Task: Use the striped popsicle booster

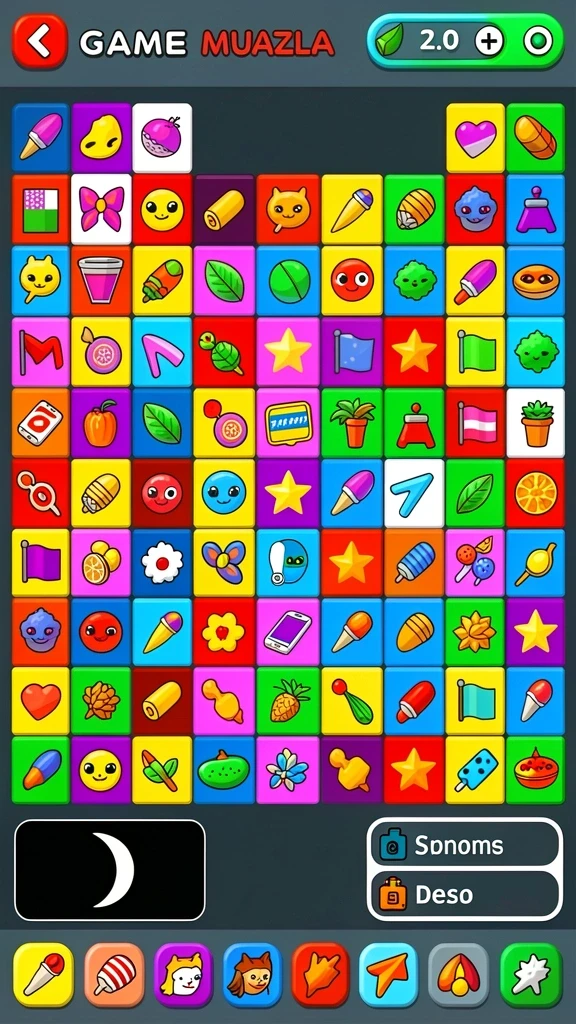Action: pyautogui.click(x=114, y=974)
